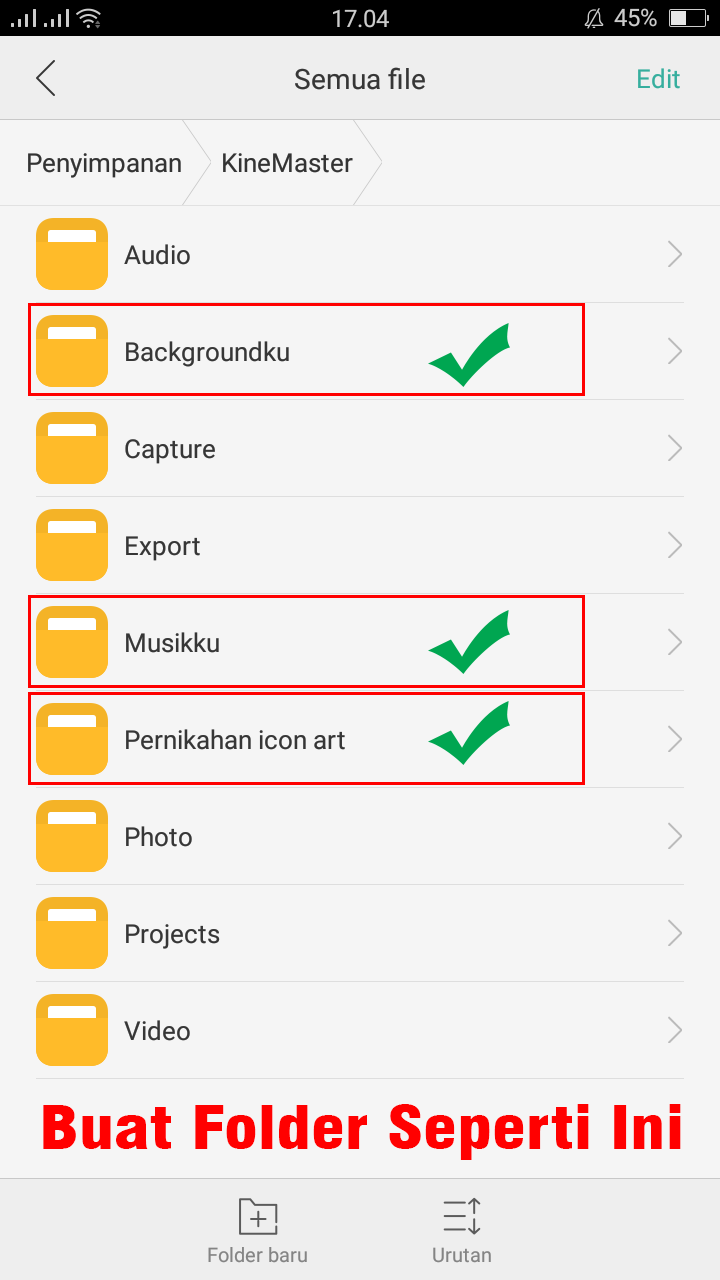Open the Musikku folder

tap(360, 643)
